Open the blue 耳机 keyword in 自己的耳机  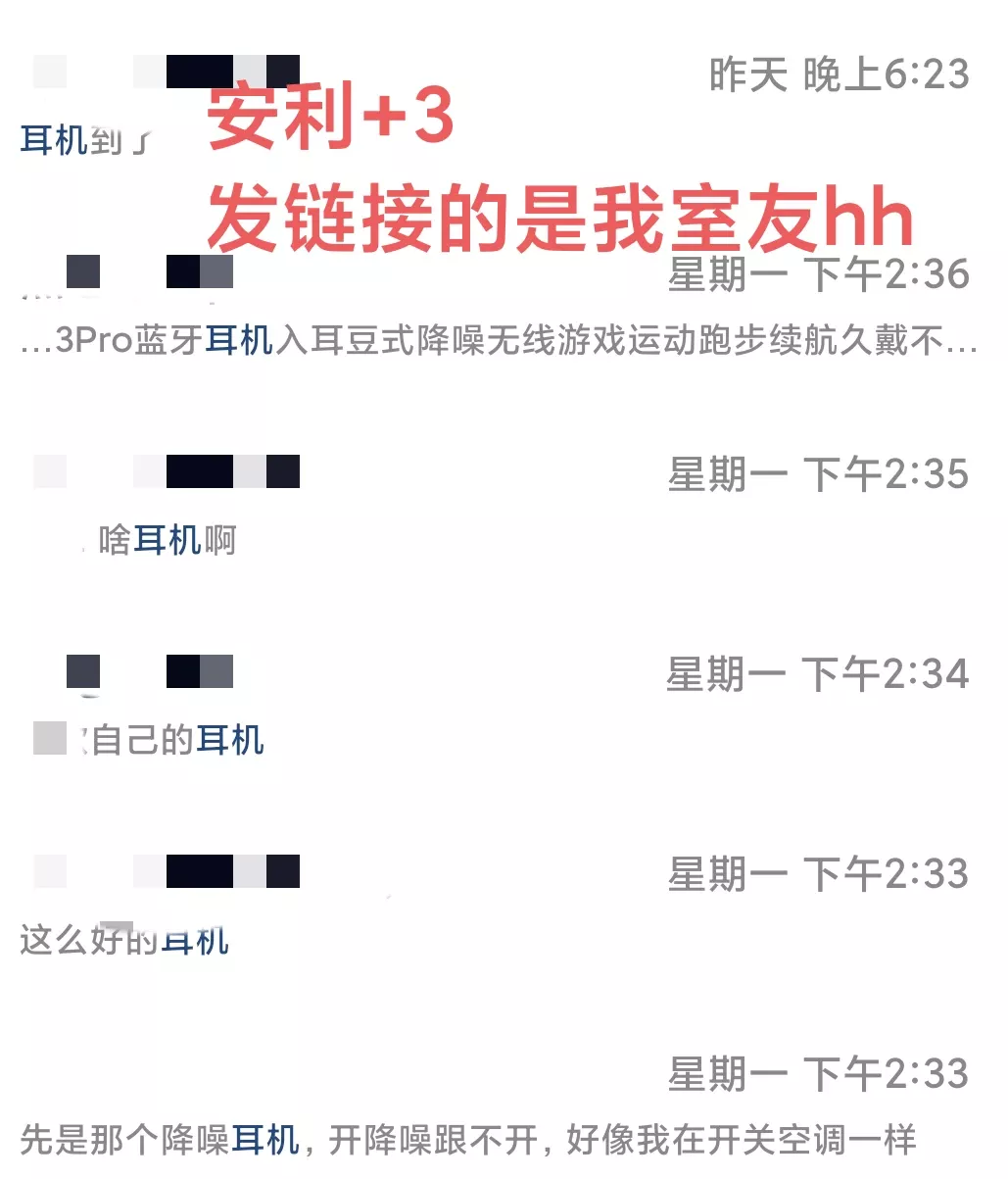tap(232, 742)
